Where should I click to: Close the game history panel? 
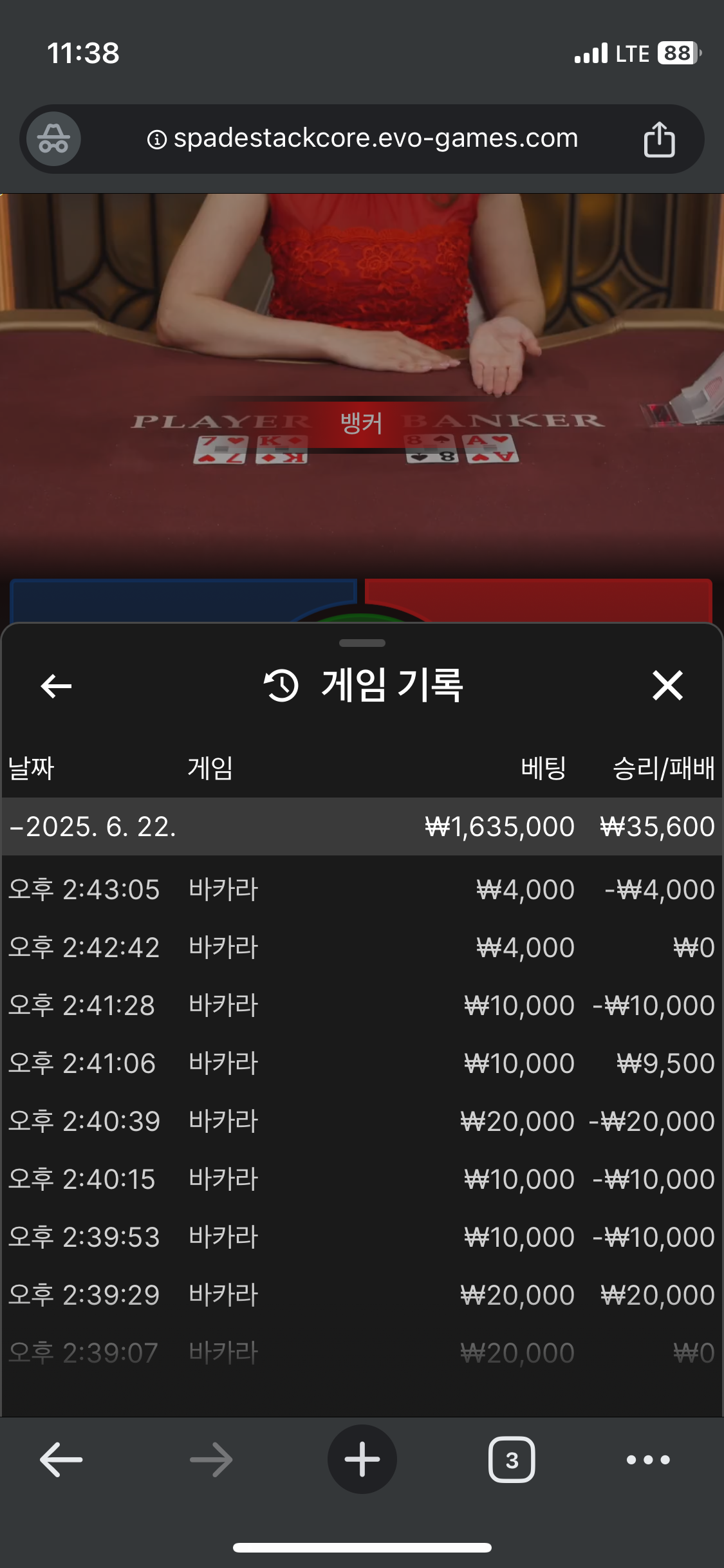click(x=667, y=686)
